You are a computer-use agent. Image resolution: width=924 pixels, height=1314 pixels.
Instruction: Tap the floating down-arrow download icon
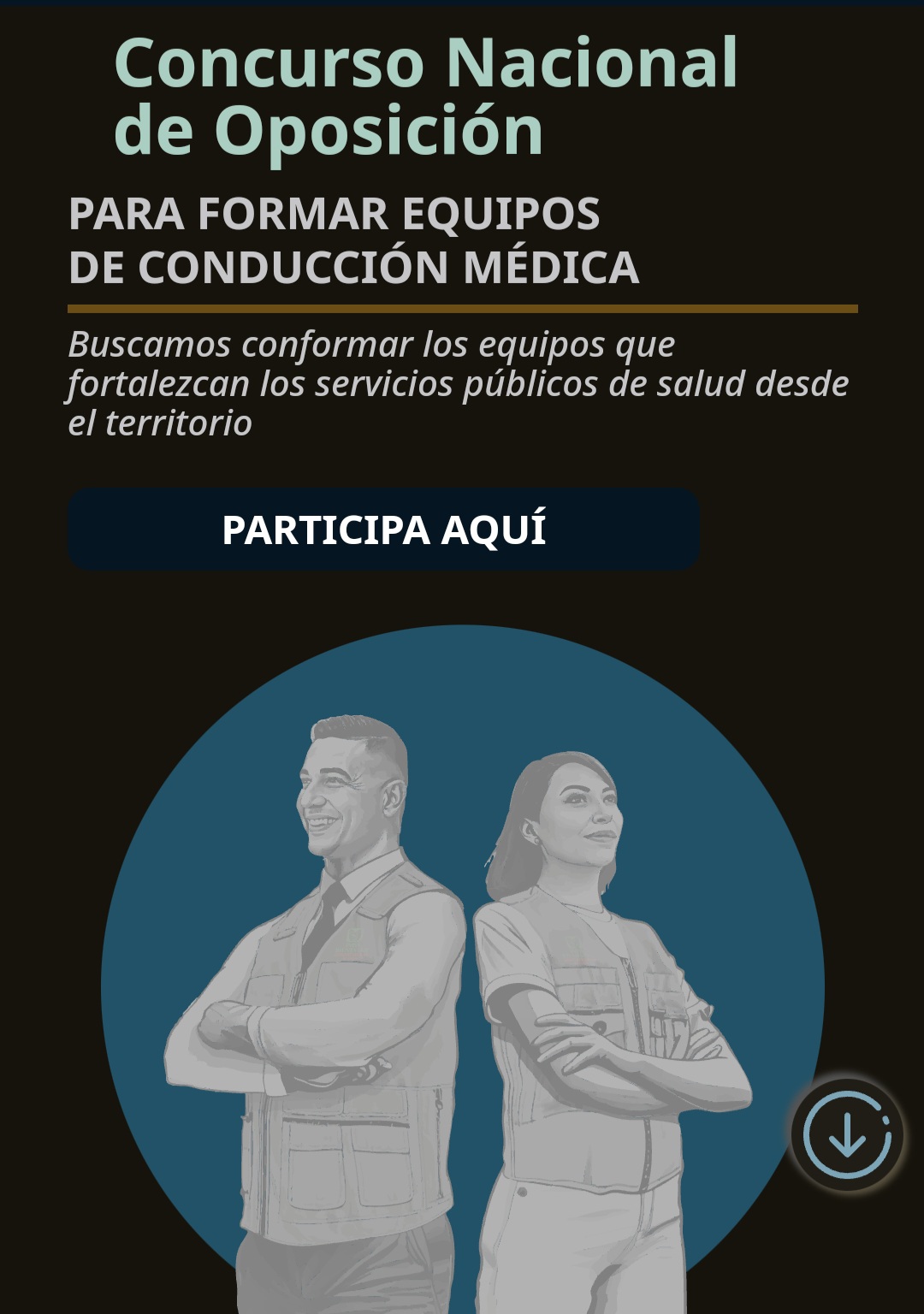847,1135
